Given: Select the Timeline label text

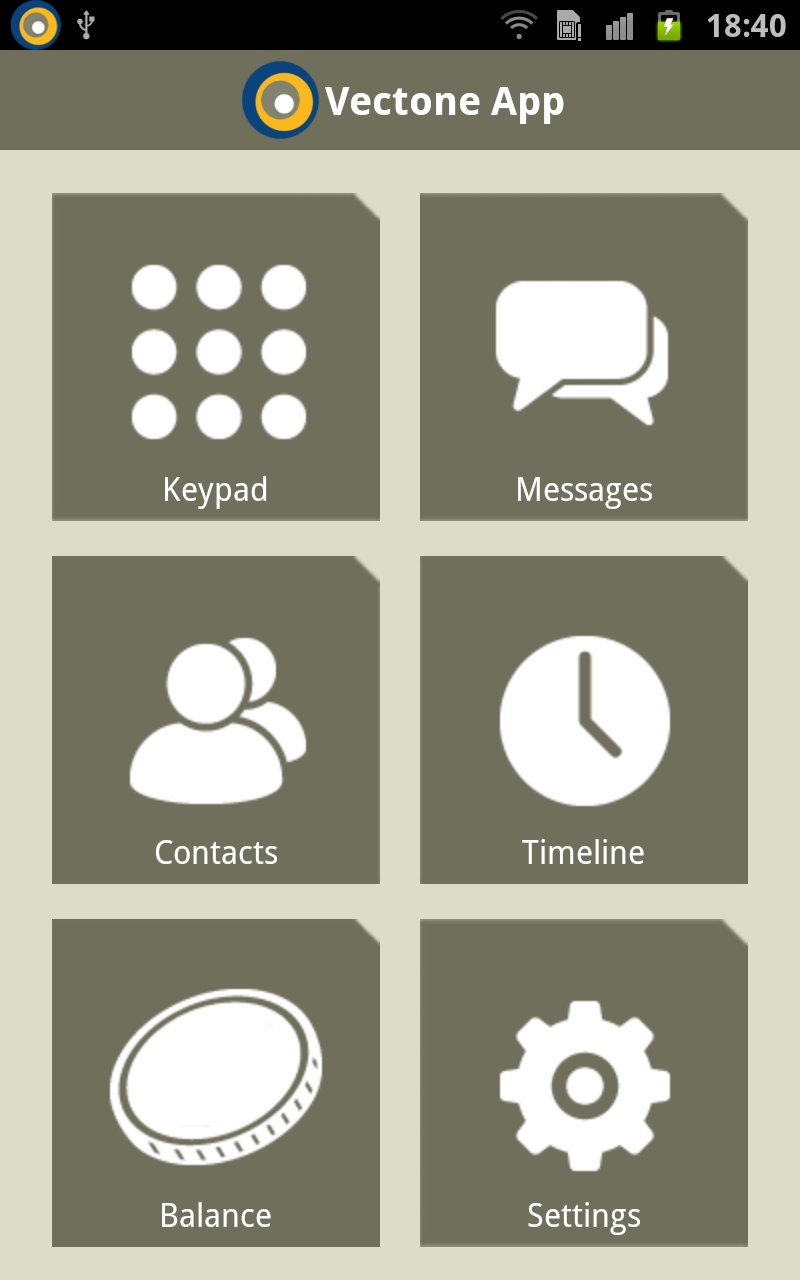Looking at the screenshot, I should click(x=583, y=852).
